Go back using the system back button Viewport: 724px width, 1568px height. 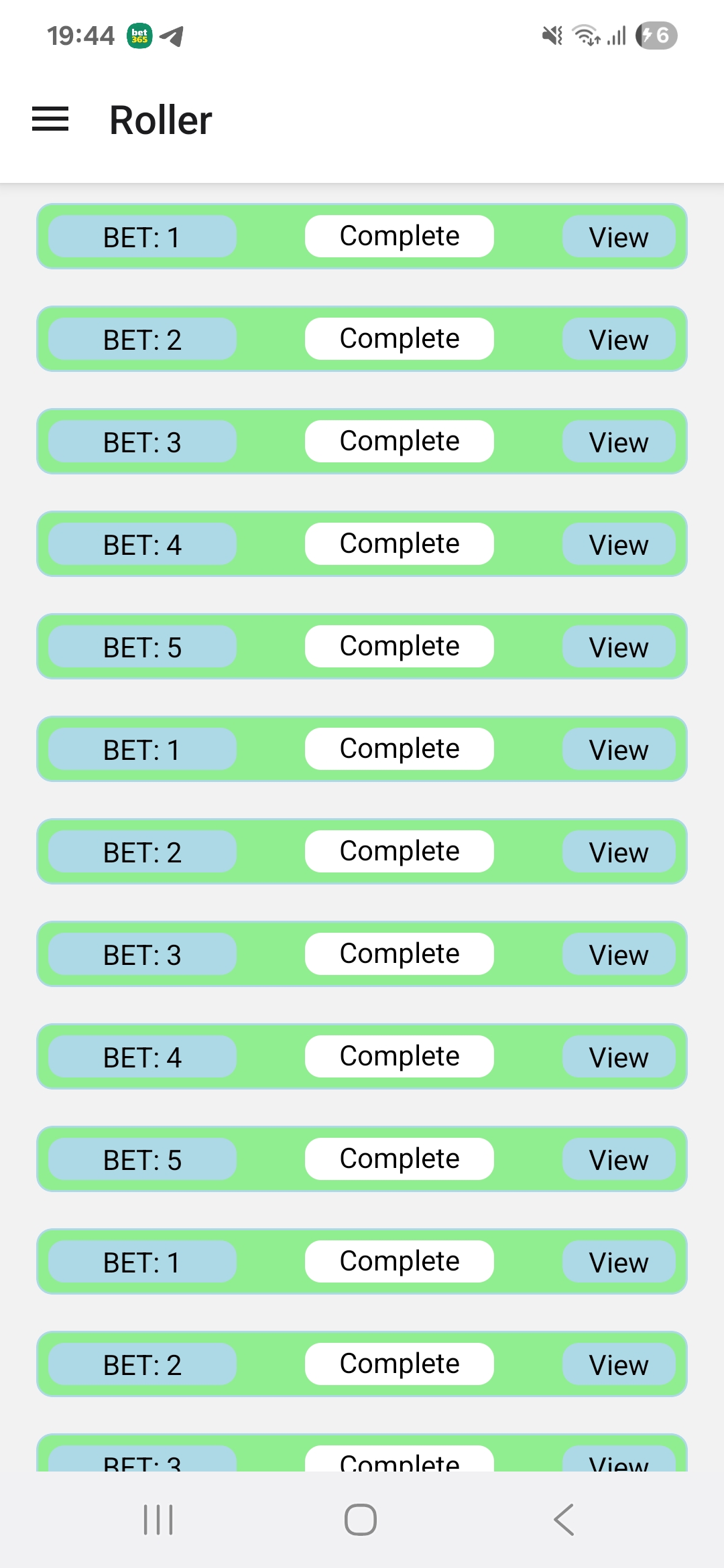coord(564,1519)
